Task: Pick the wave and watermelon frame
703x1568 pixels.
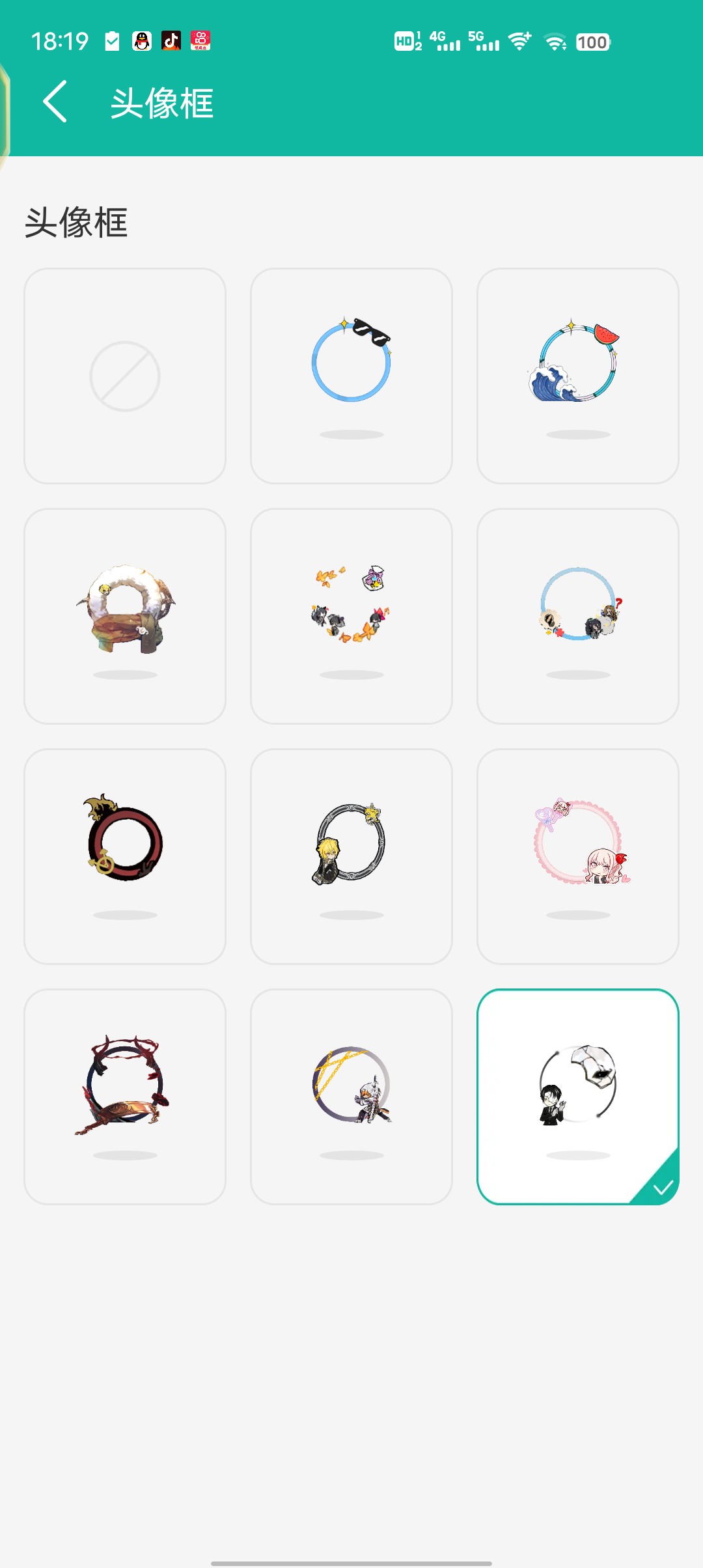Action: 578,376
